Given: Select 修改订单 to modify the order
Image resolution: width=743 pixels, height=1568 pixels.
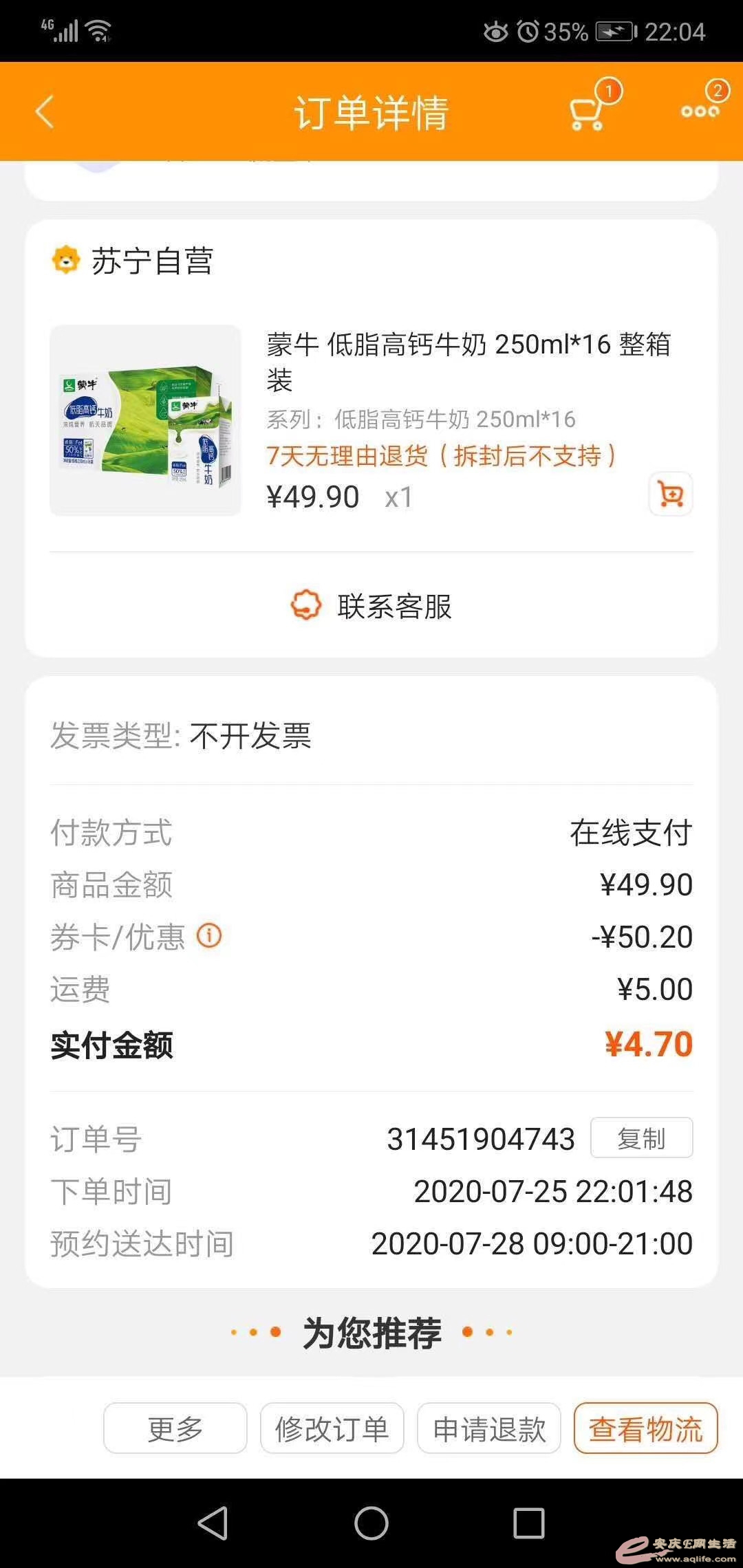Looking at the screenshot, I should [332, 1428].
